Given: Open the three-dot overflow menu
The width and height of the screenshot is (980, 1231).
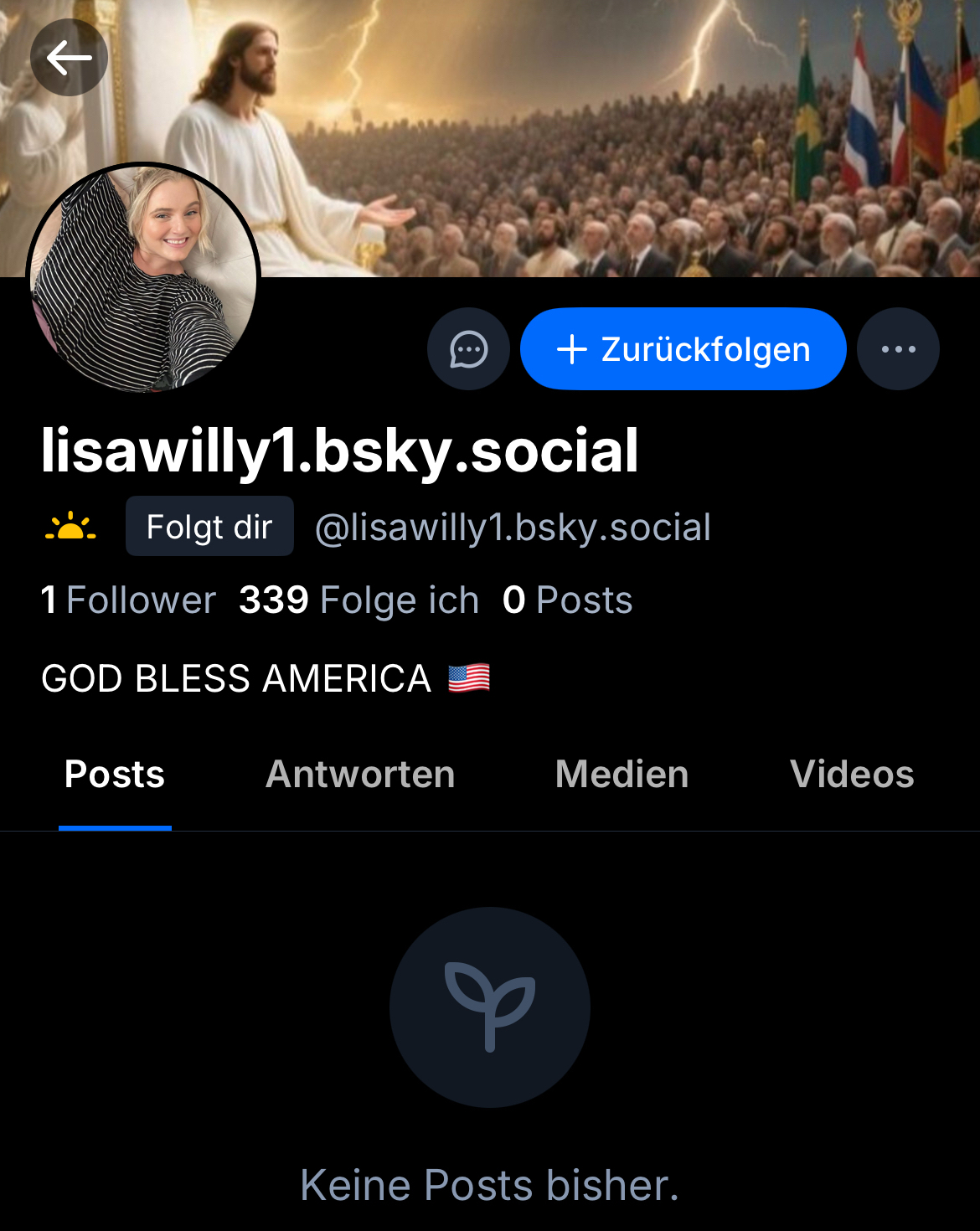Looking at the screenshot, I should [898, 349].
